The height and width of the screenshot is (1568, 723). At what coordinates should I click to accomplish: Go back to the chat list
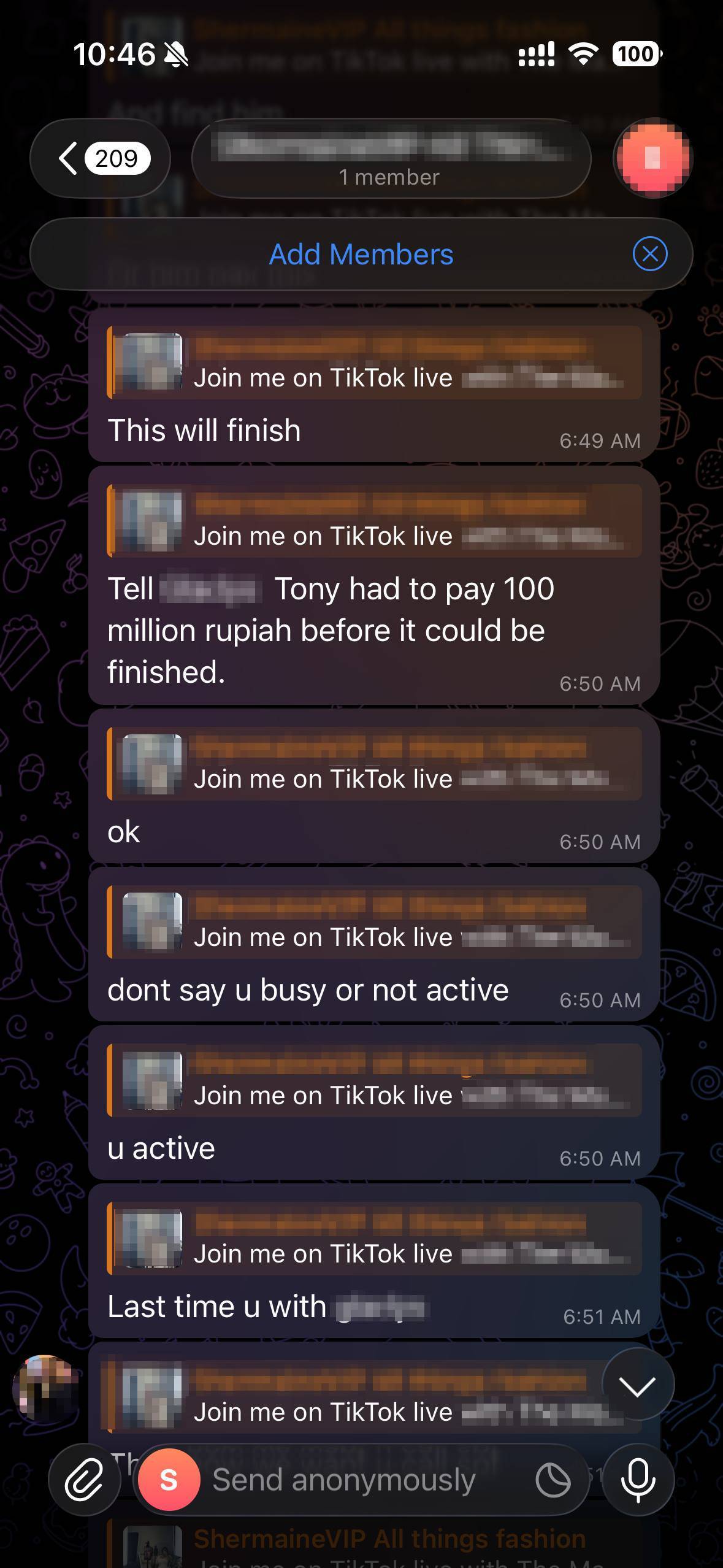[x=99, y=158]
